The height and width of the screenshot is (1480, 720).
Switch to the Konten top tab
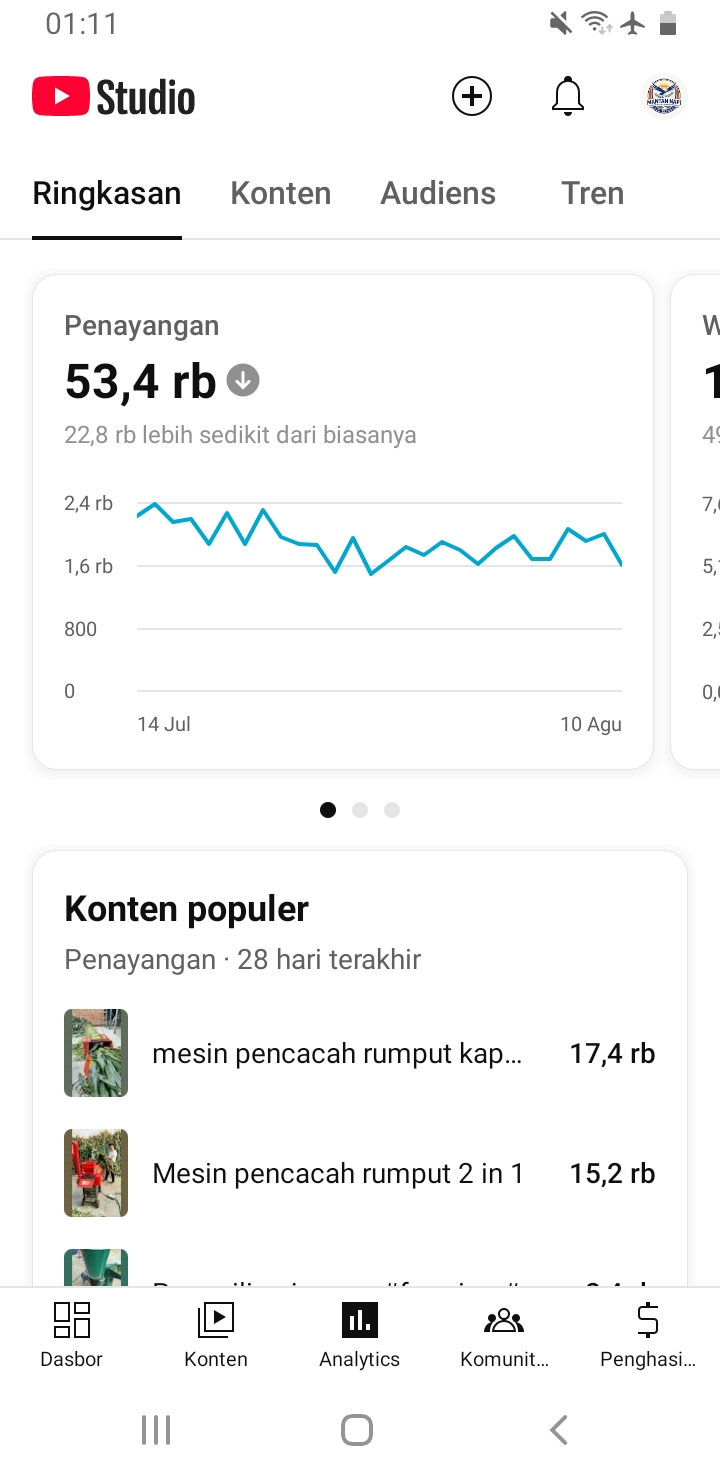[x=281, y=193]
